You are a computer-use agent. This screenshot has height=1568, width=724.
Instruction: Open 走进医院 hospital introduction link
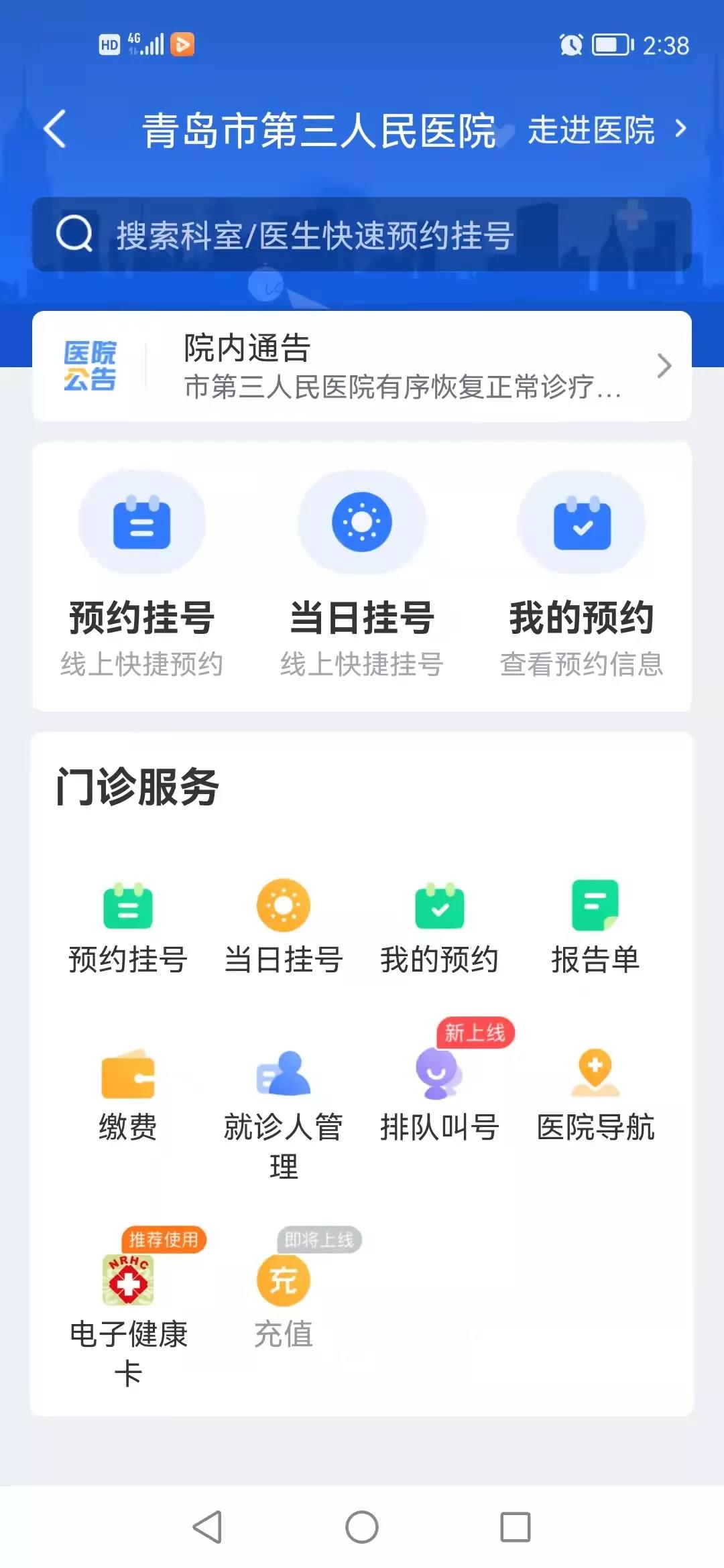click(x=606, y=129)
